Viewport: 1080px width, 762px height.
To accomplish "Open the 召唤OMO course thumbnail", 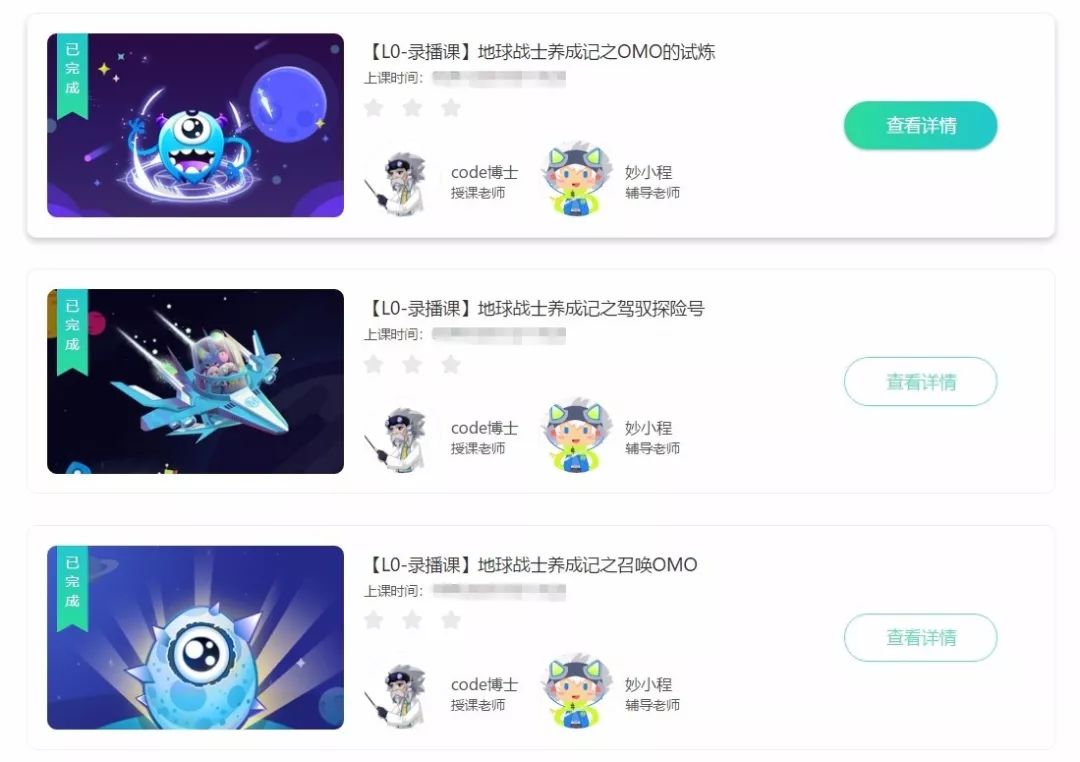I will 195,638.
